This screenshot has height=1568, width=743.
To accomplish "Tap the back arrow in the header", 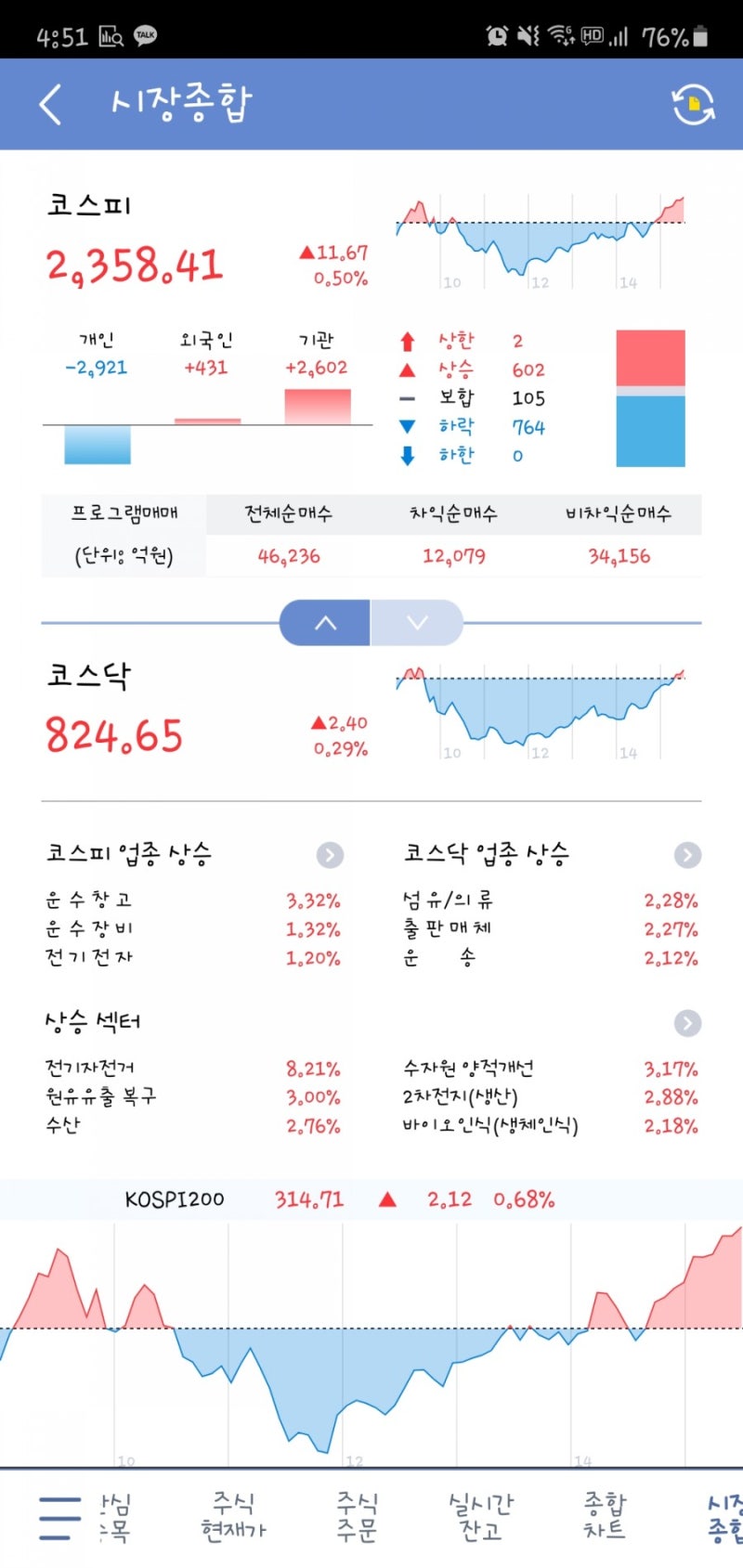I will pyautogui.click(x=51, y=103).
